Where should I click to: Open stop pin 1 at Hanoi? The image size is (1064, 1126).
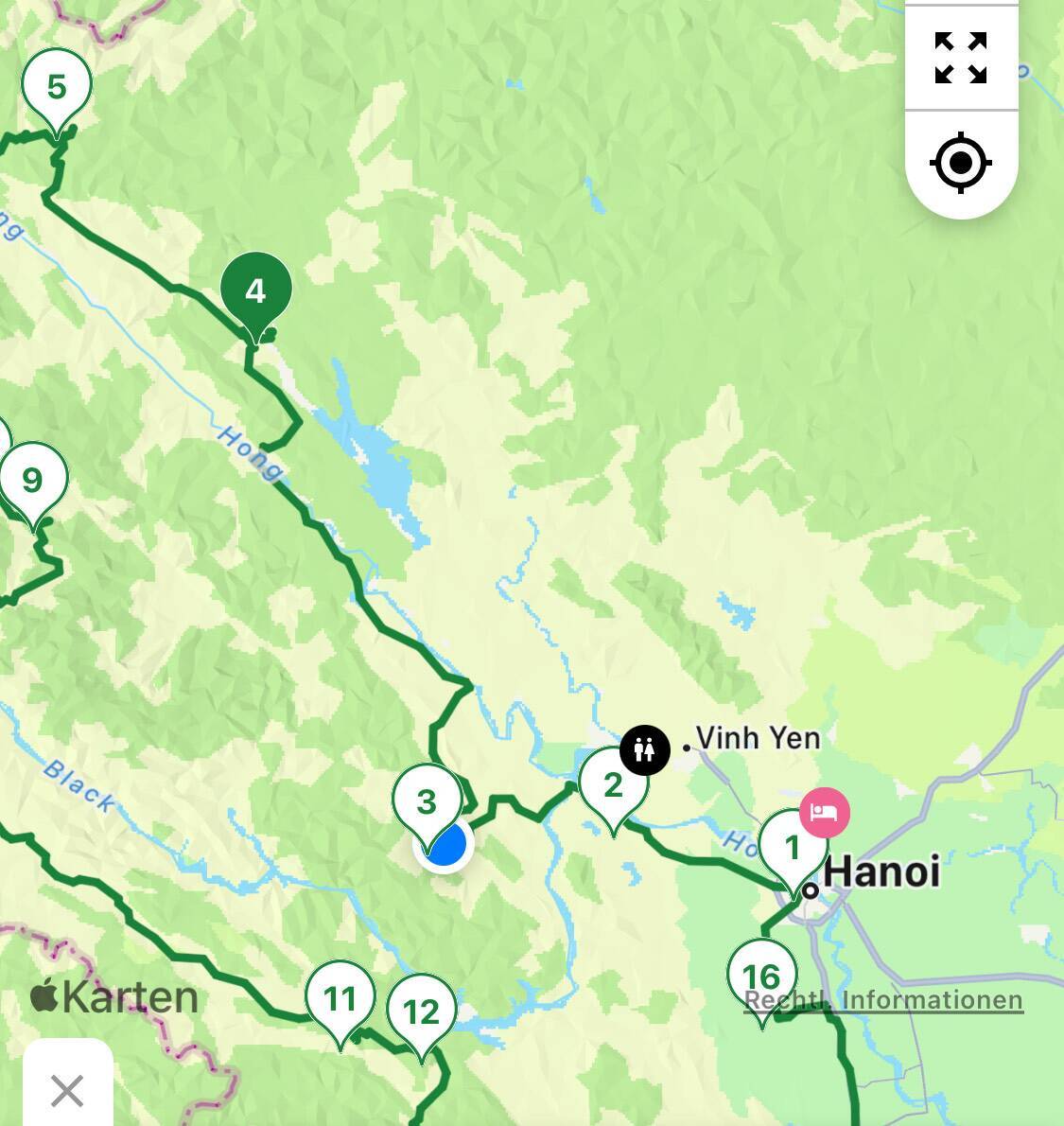[793, 847]
